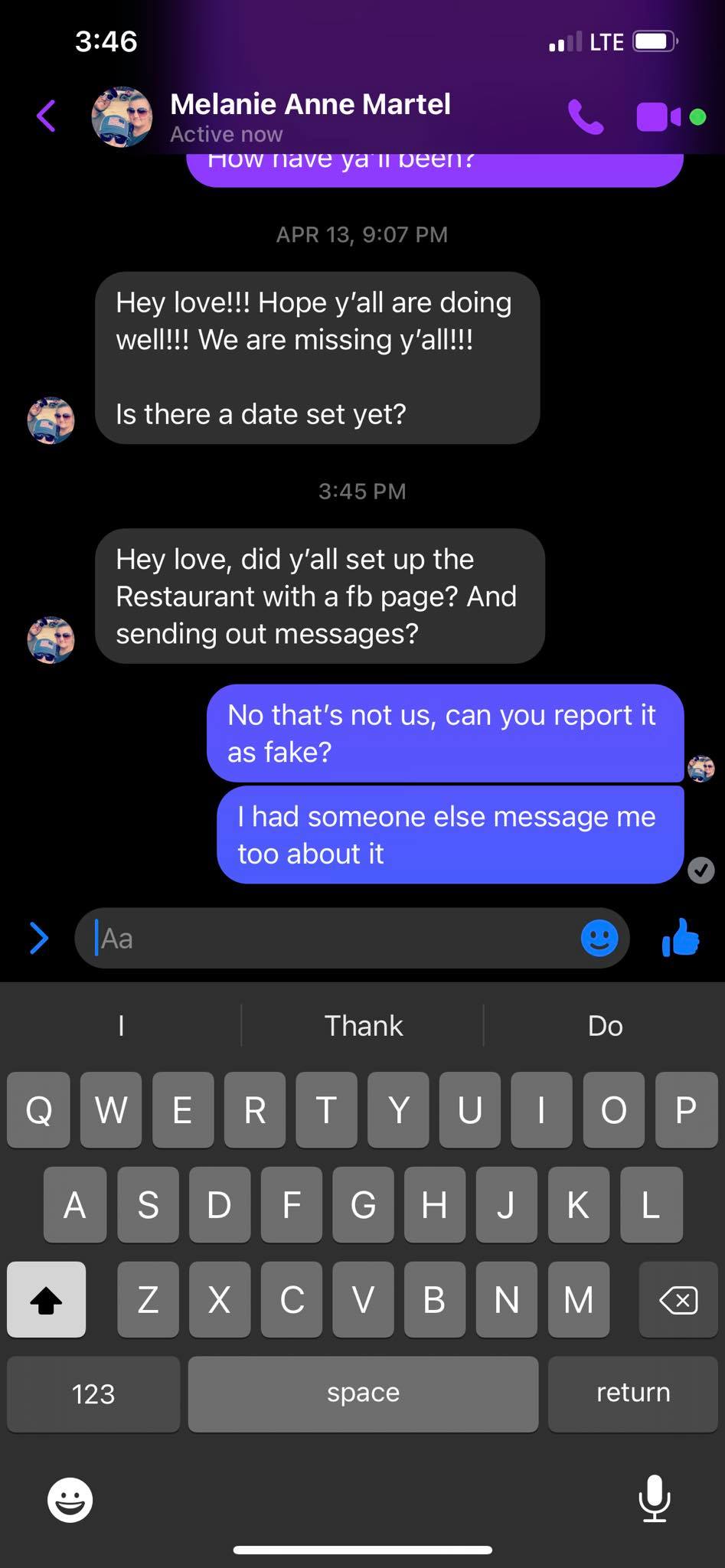Start a voice call with Melanie
Image resolution: width=725 pixels, height=1568 pixels.
[x=586, y=117]
